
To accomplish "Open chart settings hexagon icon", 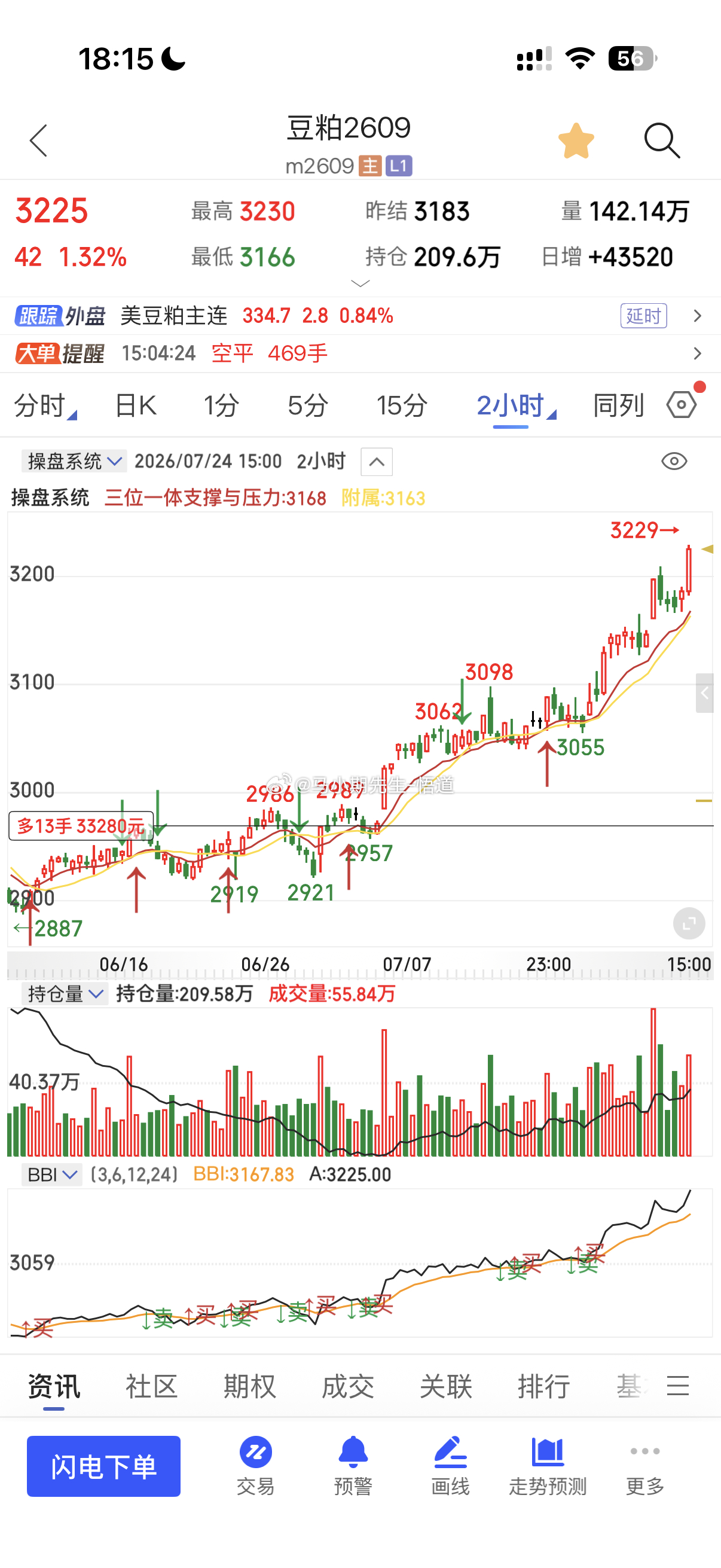I will [x=682, y=405].
